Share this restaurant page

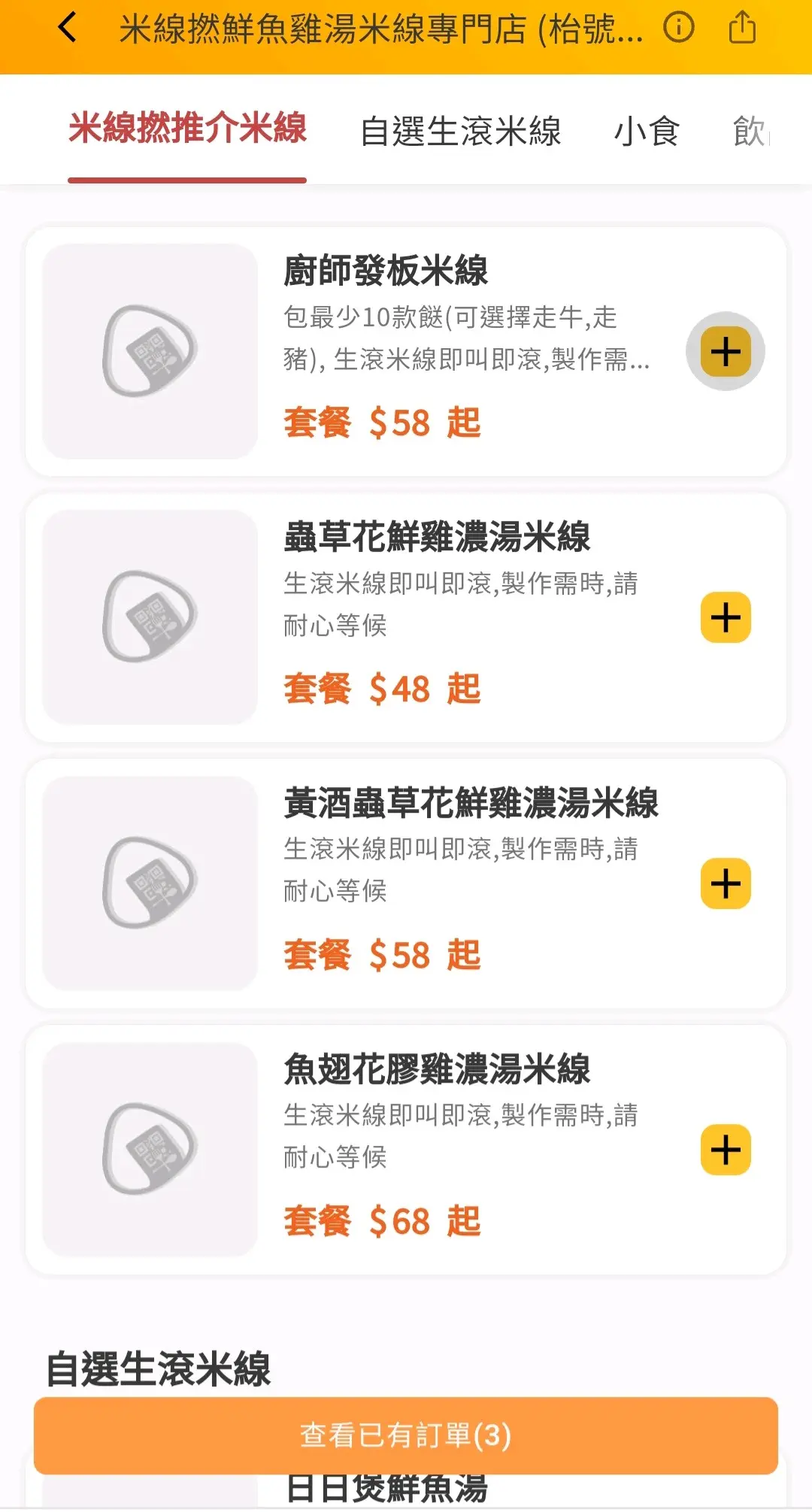742,28
